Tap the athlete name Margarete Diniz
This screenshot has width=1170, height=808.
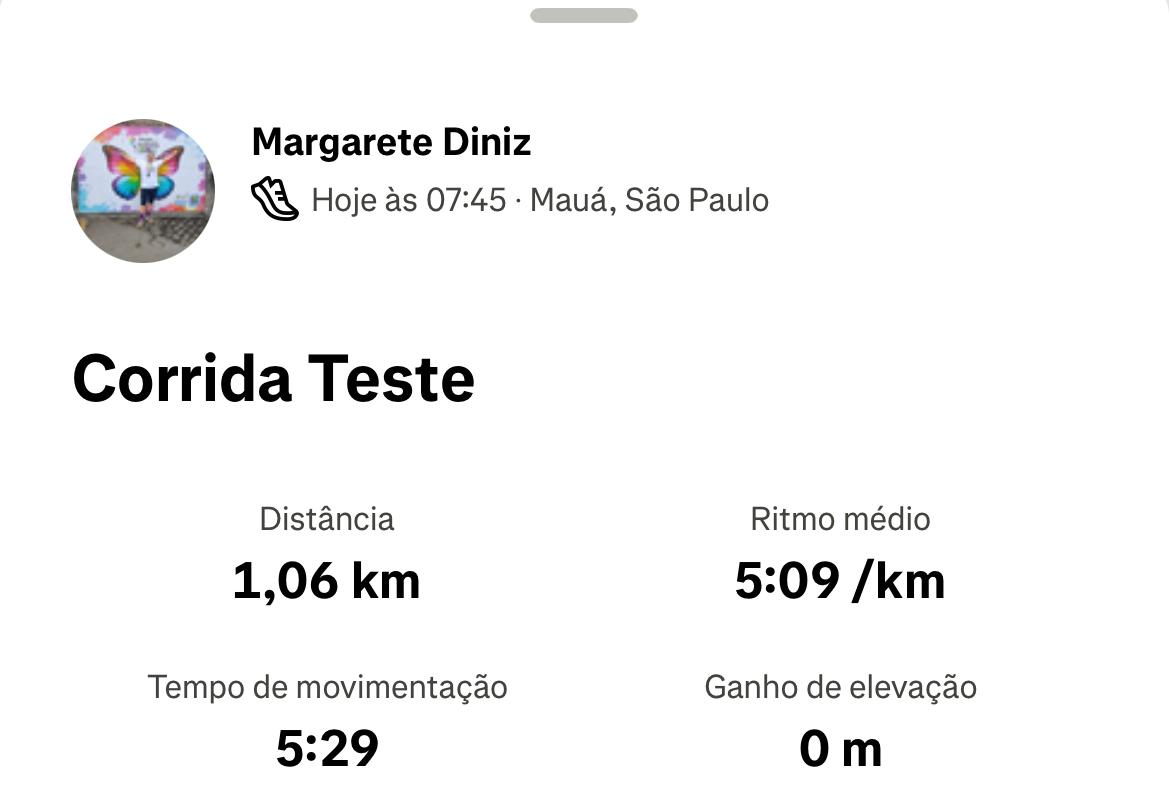click(391, 143)
